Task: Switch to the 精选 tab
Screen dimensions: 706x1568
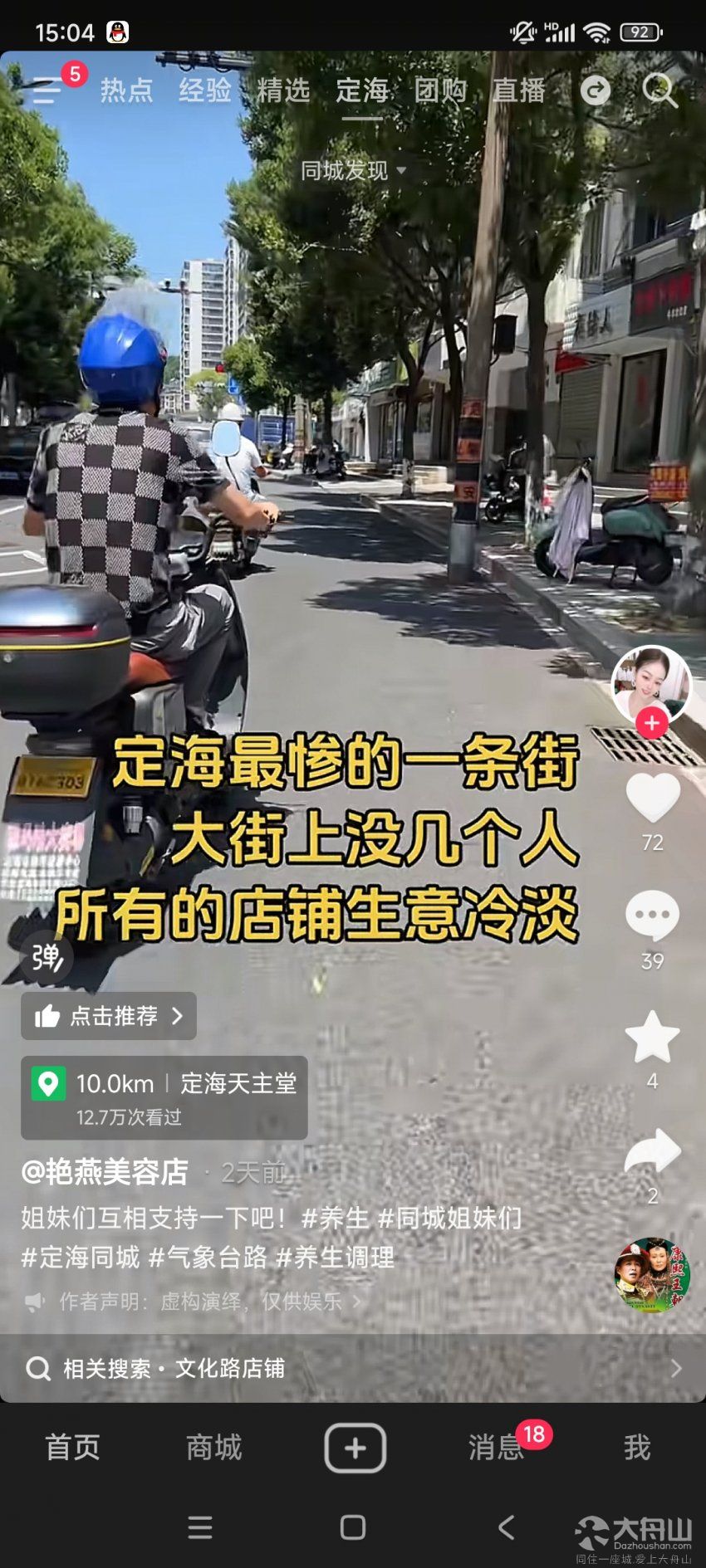Action: tap(283, 90)
